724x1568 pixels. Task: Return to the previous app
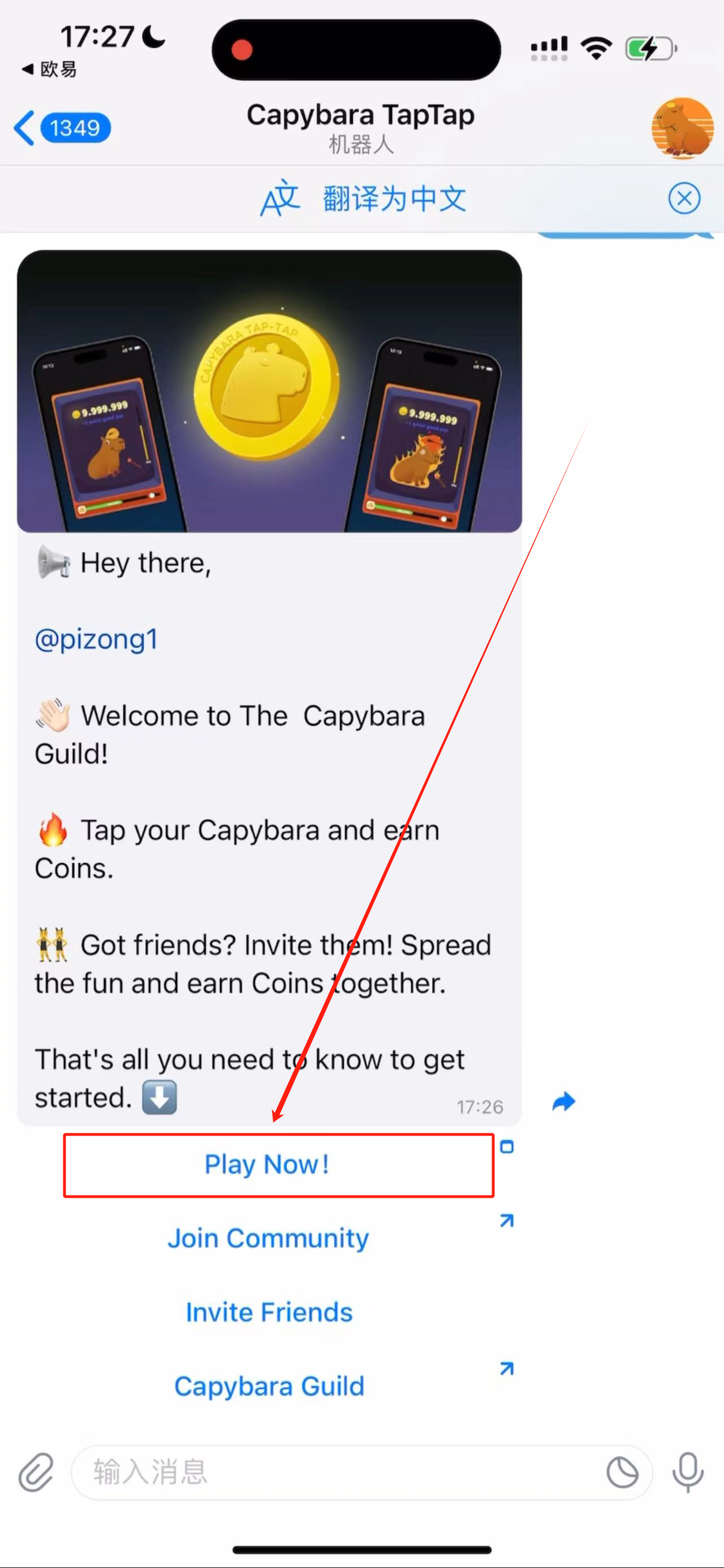pos(49,70)
